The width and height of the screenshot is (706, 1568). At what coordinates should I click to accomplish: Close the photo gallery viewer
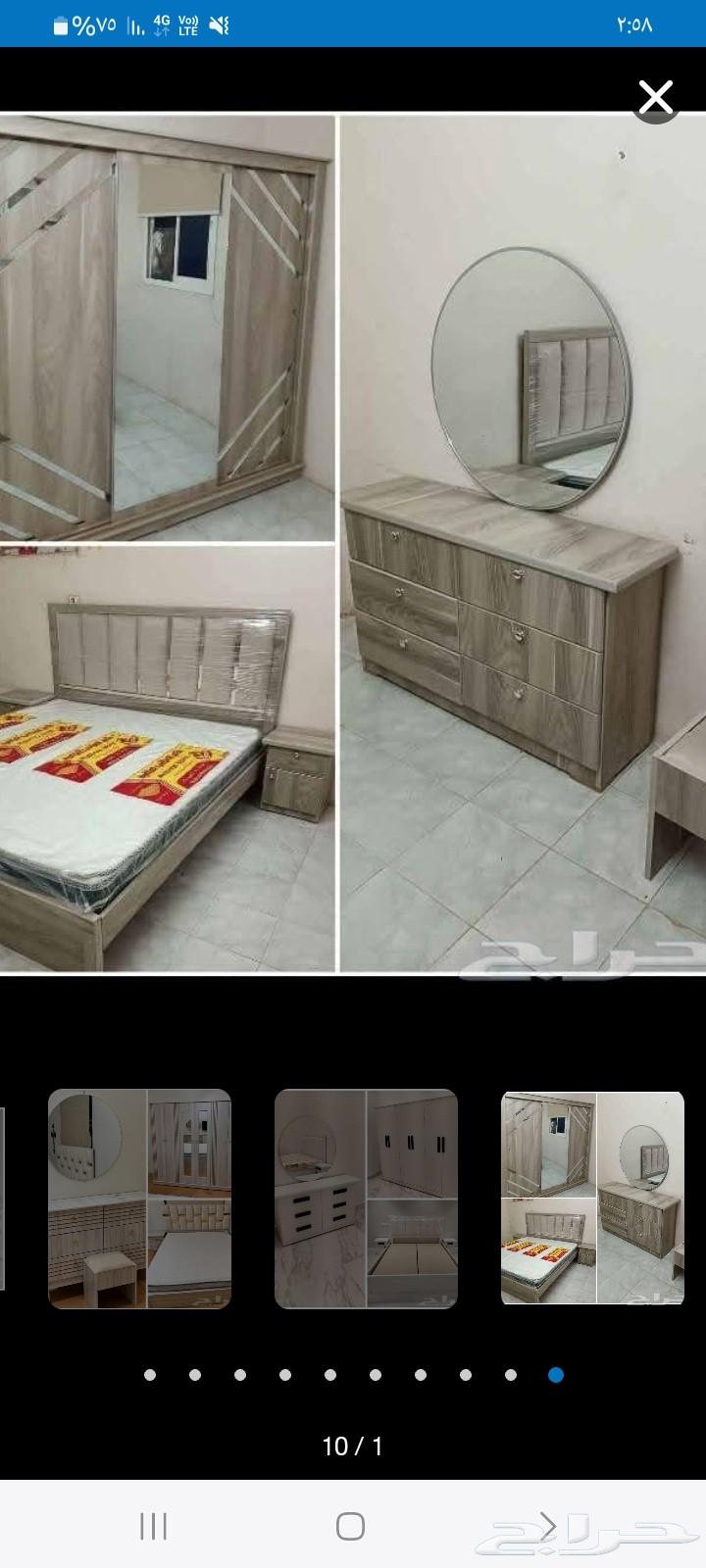[x=655, y=97]
